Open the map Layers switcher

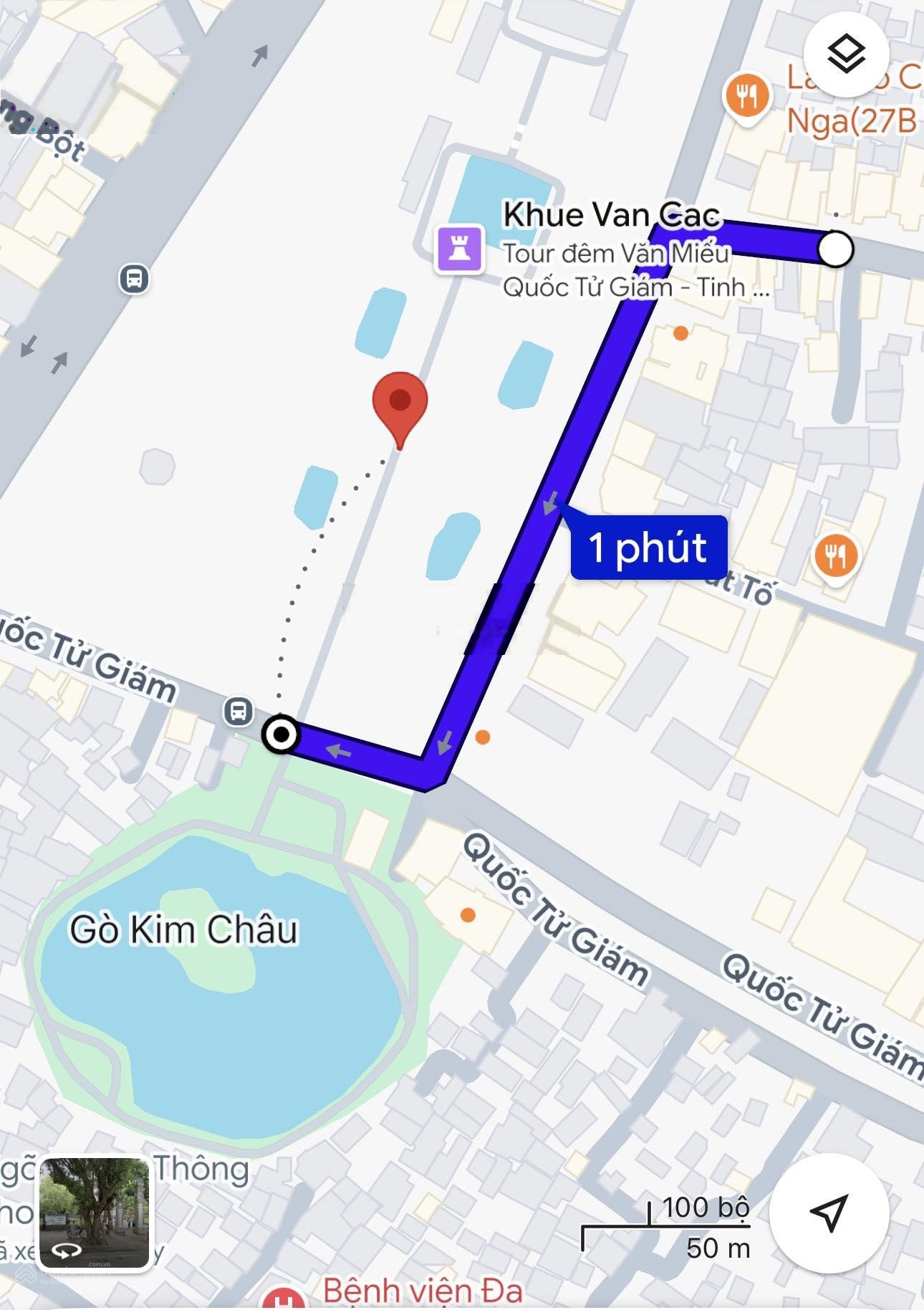[846, 52]
